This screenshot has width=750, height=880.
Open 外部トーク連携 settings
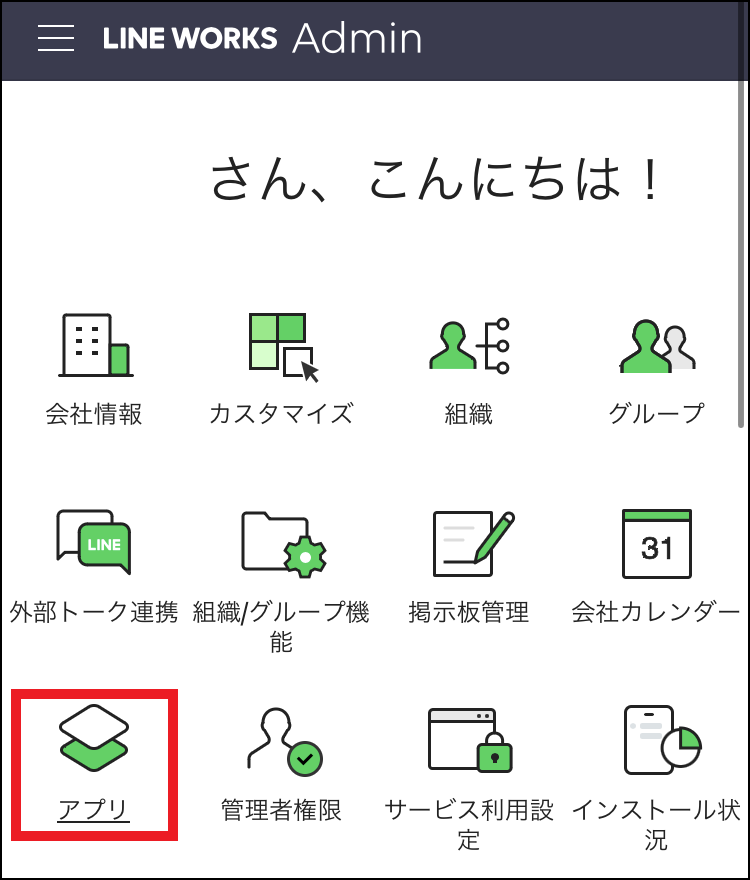coord(94,566)
